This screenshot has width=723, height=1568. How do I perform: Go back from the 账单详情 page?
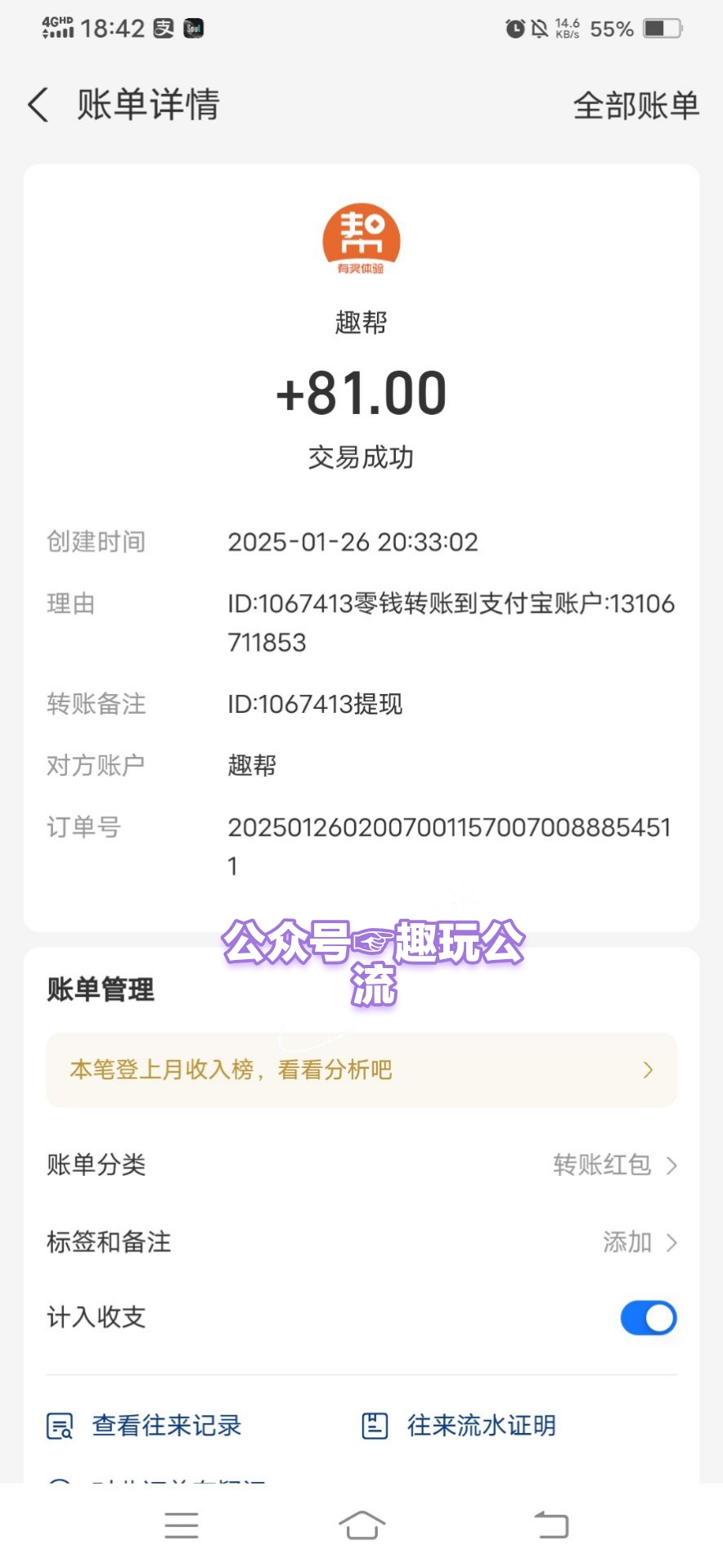38,106
